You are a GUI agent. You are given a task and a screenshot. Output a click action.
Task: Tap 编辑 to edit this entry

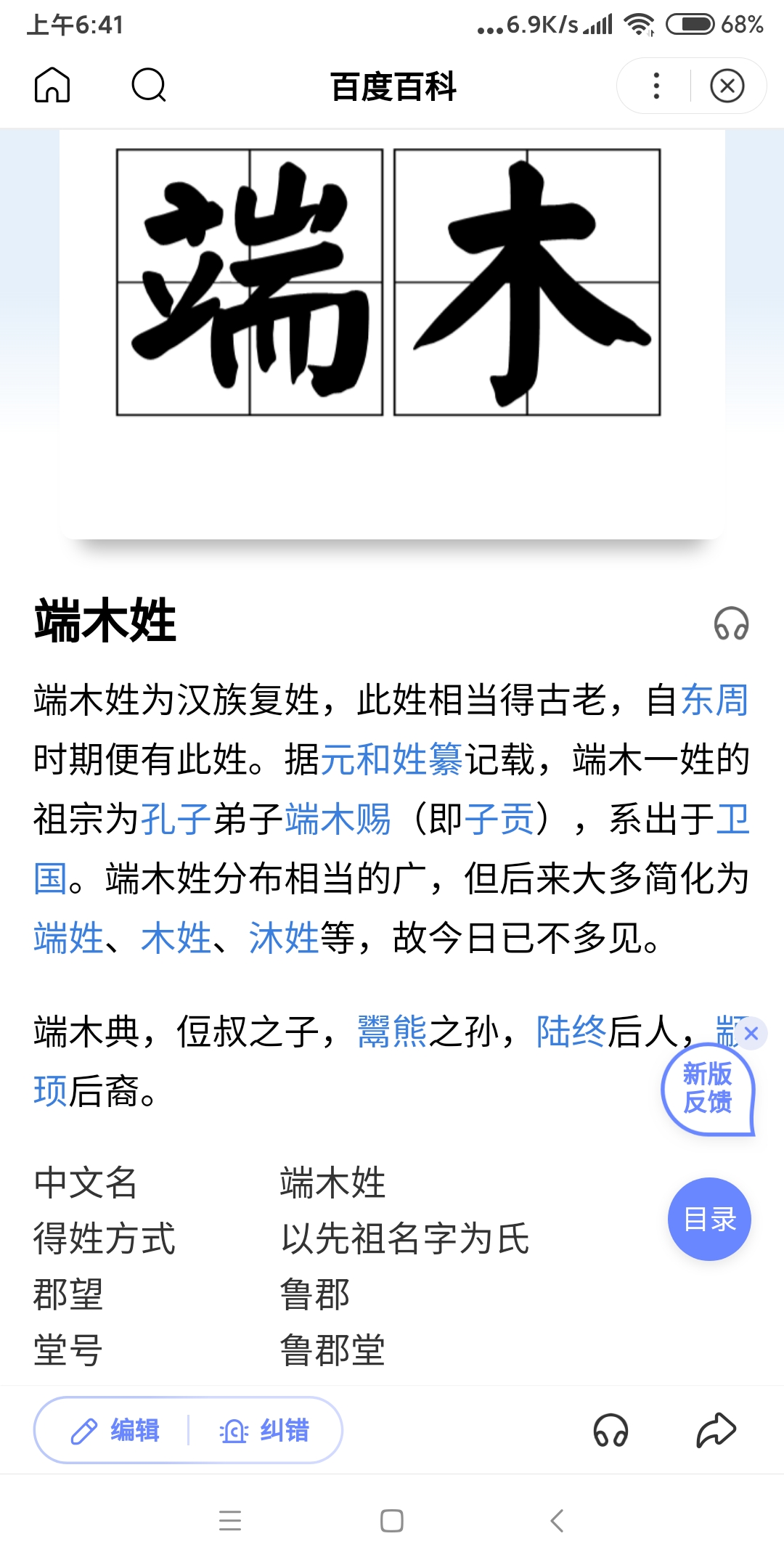click(116, 1430)
